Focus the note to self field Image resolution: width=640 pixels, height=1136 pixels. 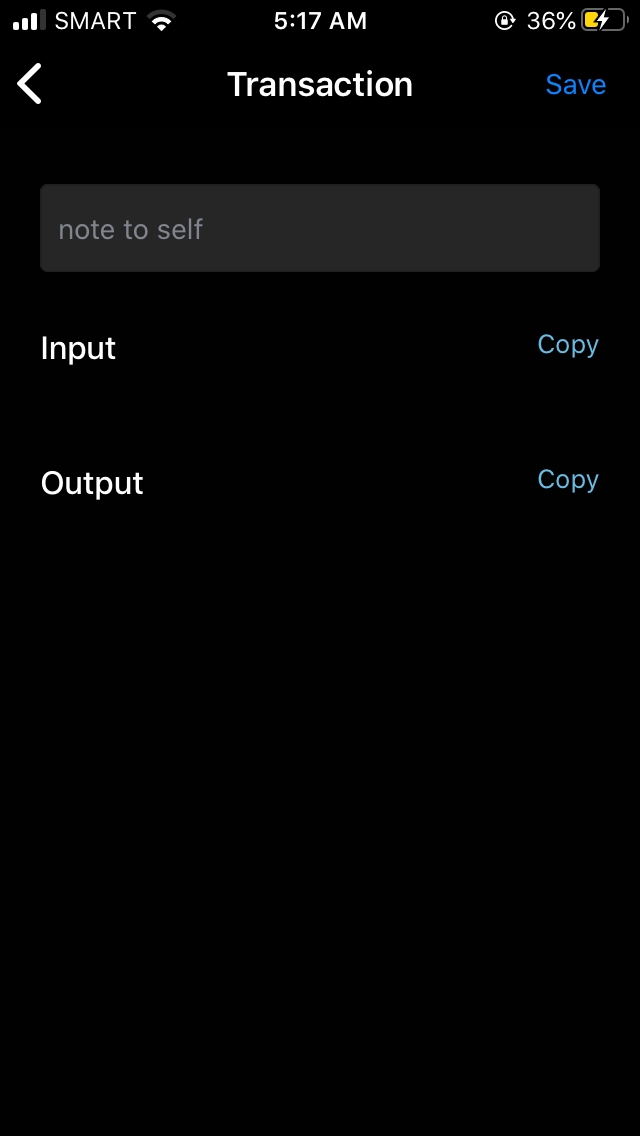tap(320, 228)
